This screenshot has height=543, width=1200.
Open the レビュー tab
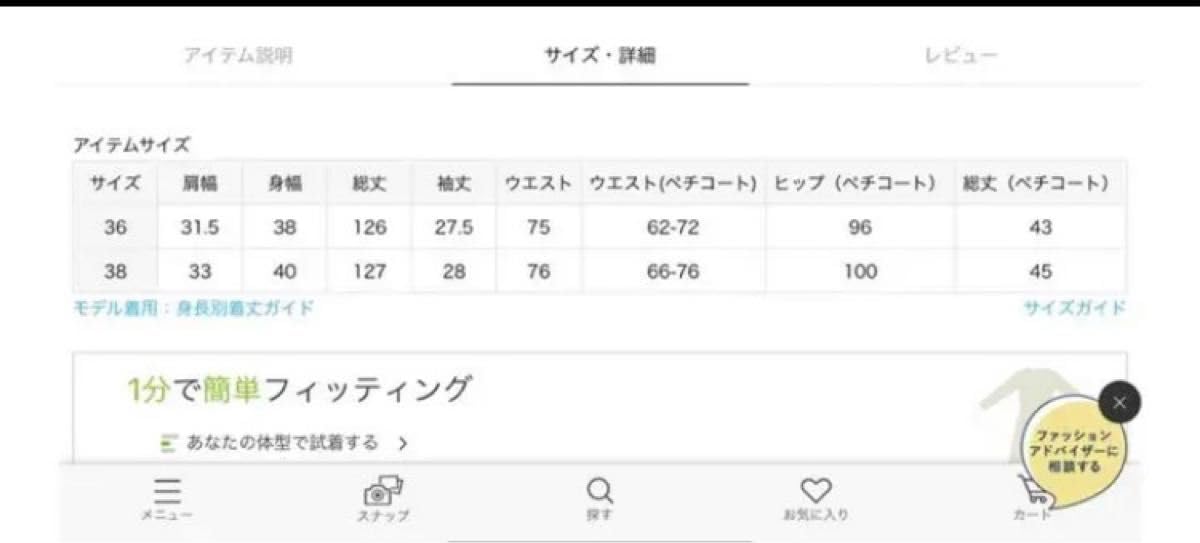click(961, 55)
